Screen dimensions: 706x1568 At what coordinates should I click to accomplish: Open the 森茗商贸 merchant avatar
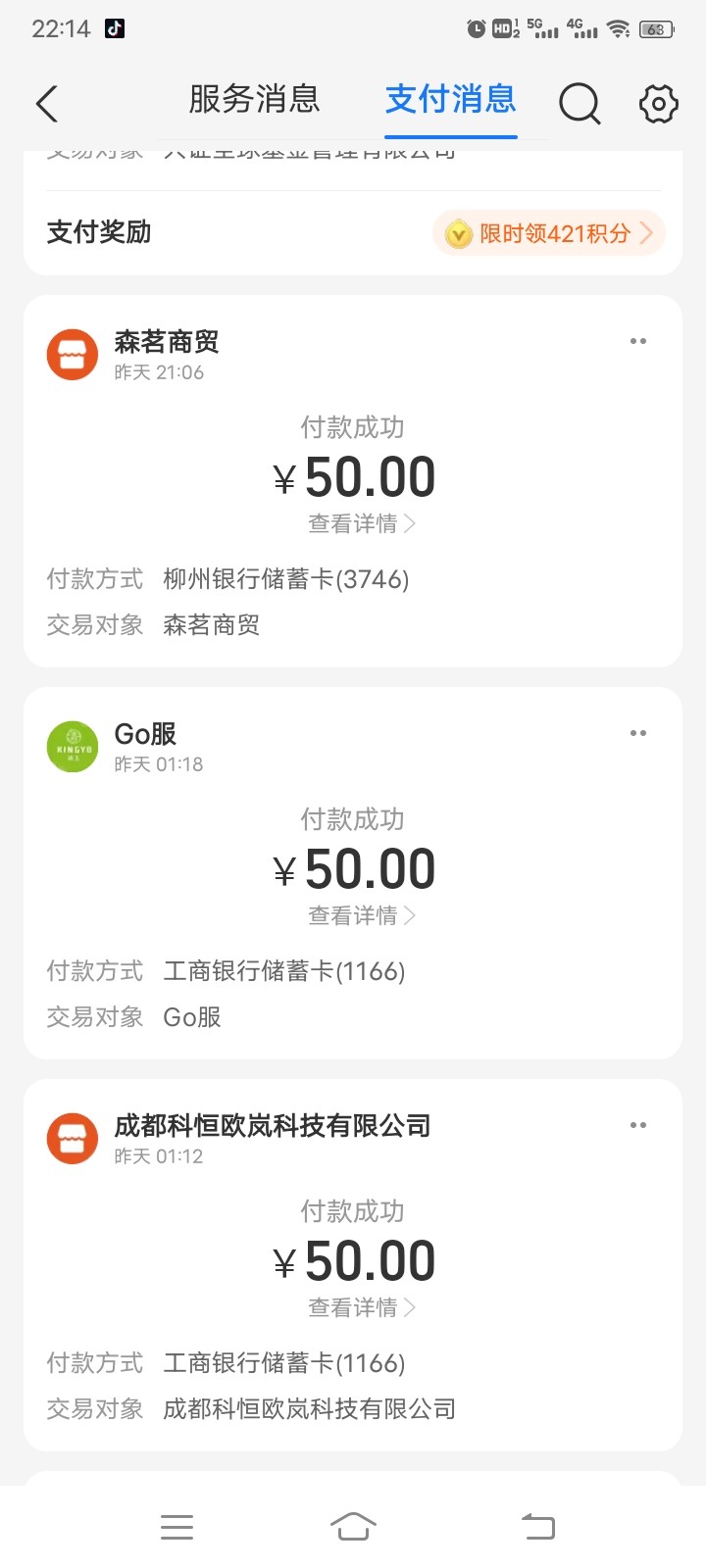point(73,354)
